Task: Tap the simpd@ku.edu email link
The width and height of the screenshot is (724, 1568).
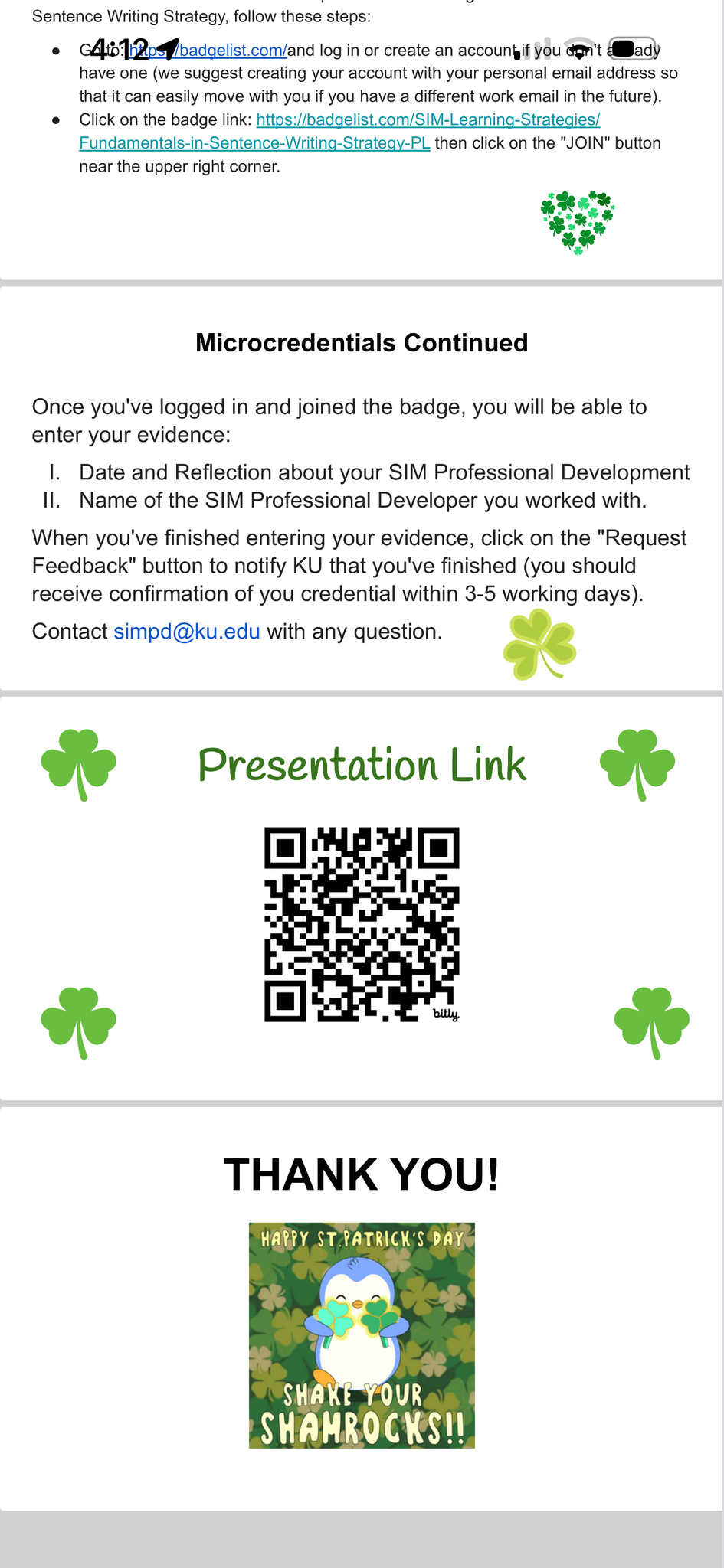Action: pos(186,632)
